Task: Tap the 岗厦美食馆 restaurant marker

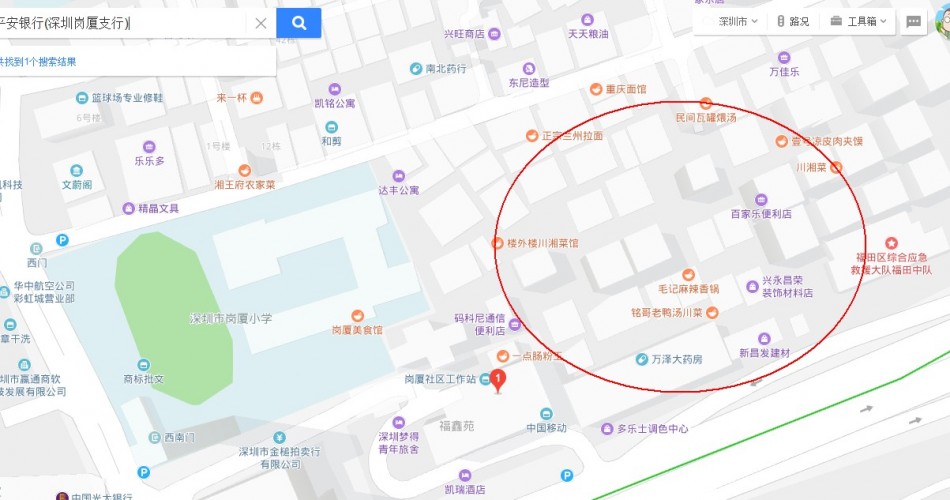Action: 356,316
